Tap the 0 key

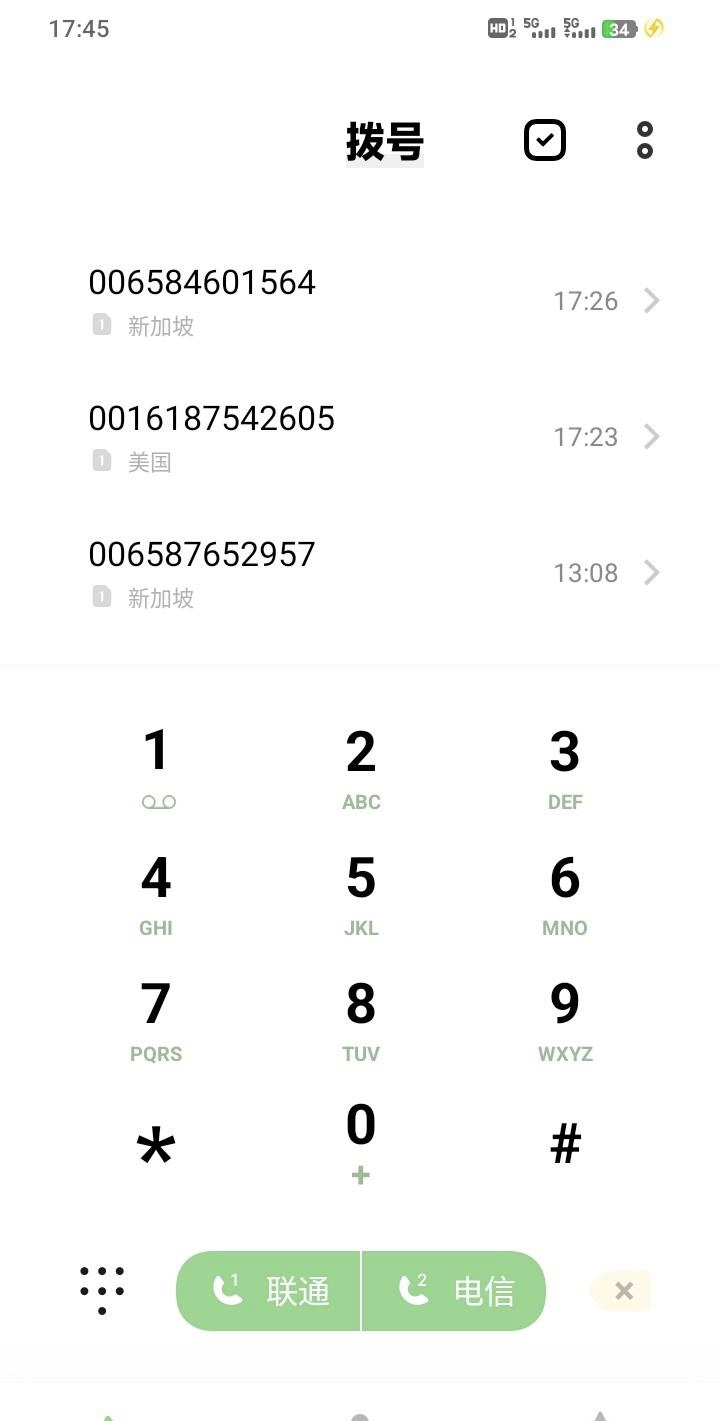click(x=361, y=1142)
